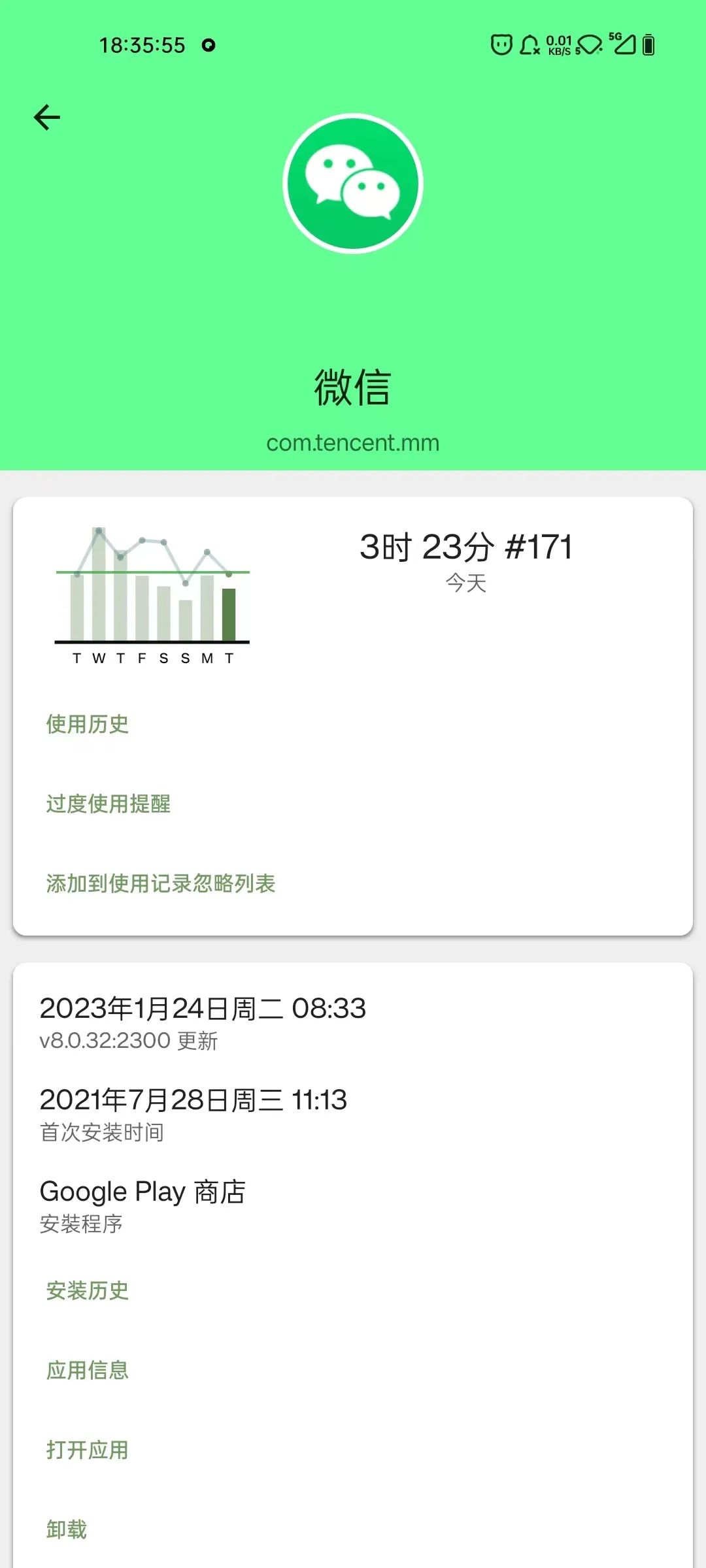Screen dimensions: 706x1568
Task: Go back using the top arrow
Action: point(47,118)
